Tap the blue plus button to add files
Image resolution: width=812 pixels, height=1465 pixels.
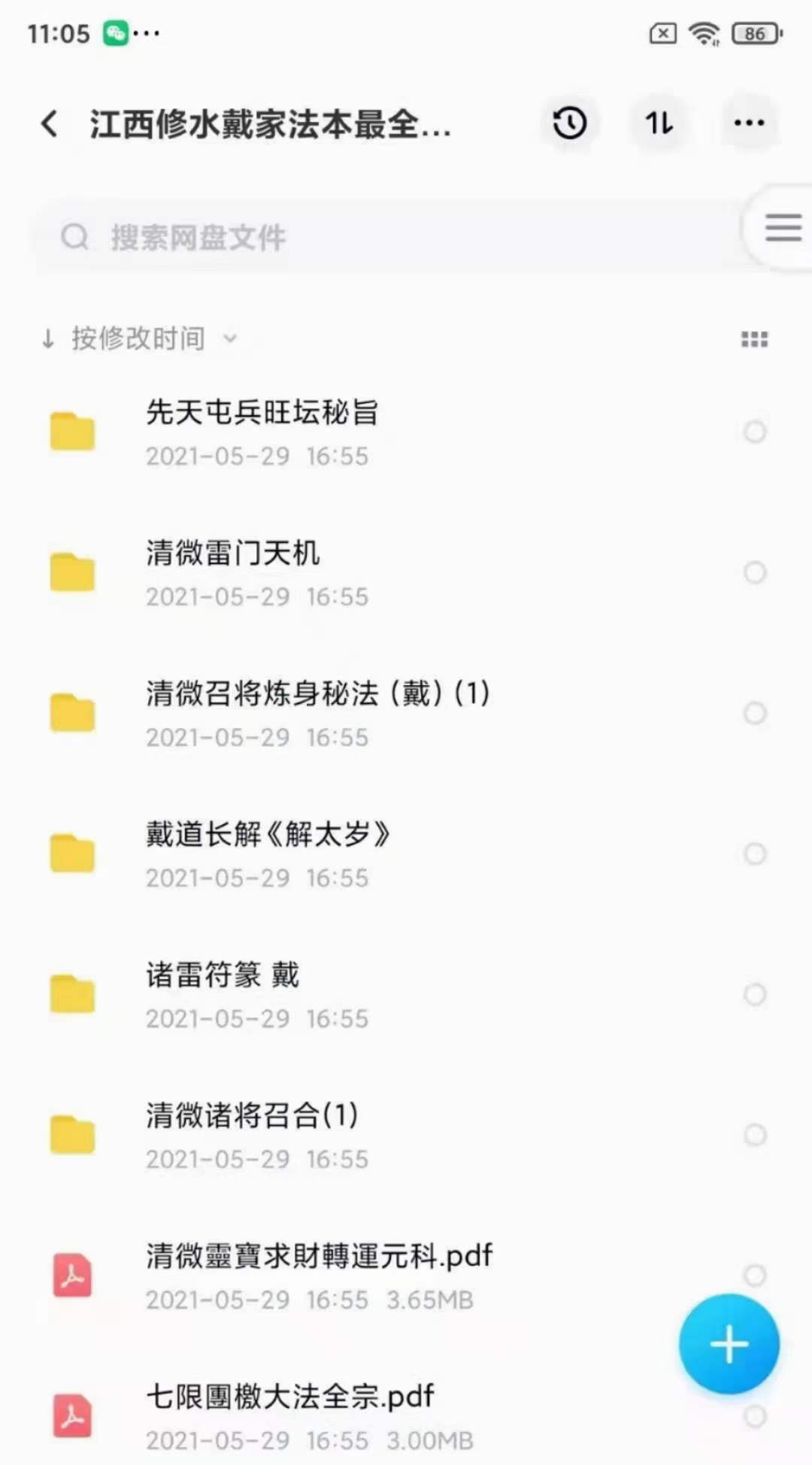click(729, 1344)
